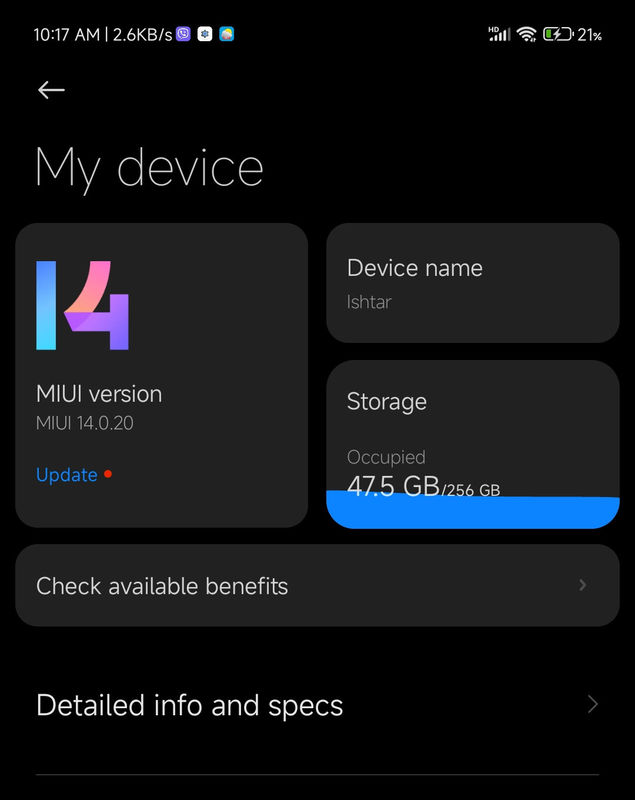Image resolution: width=635 pixels, height=800 pixels.
Task: Open the Device name card
Action: tap(472, 283)
